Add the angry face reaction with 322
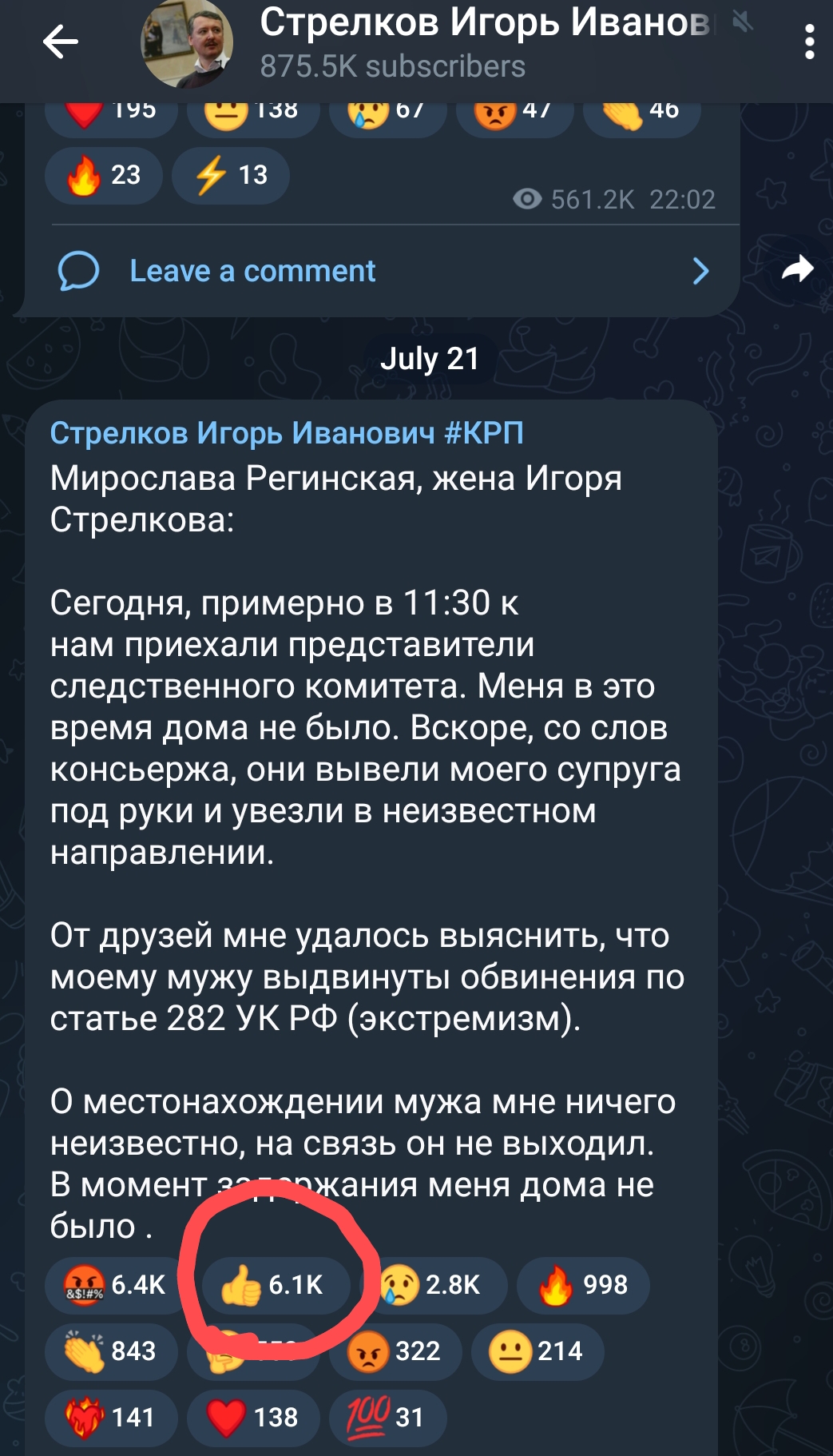 pos(395,1351)
